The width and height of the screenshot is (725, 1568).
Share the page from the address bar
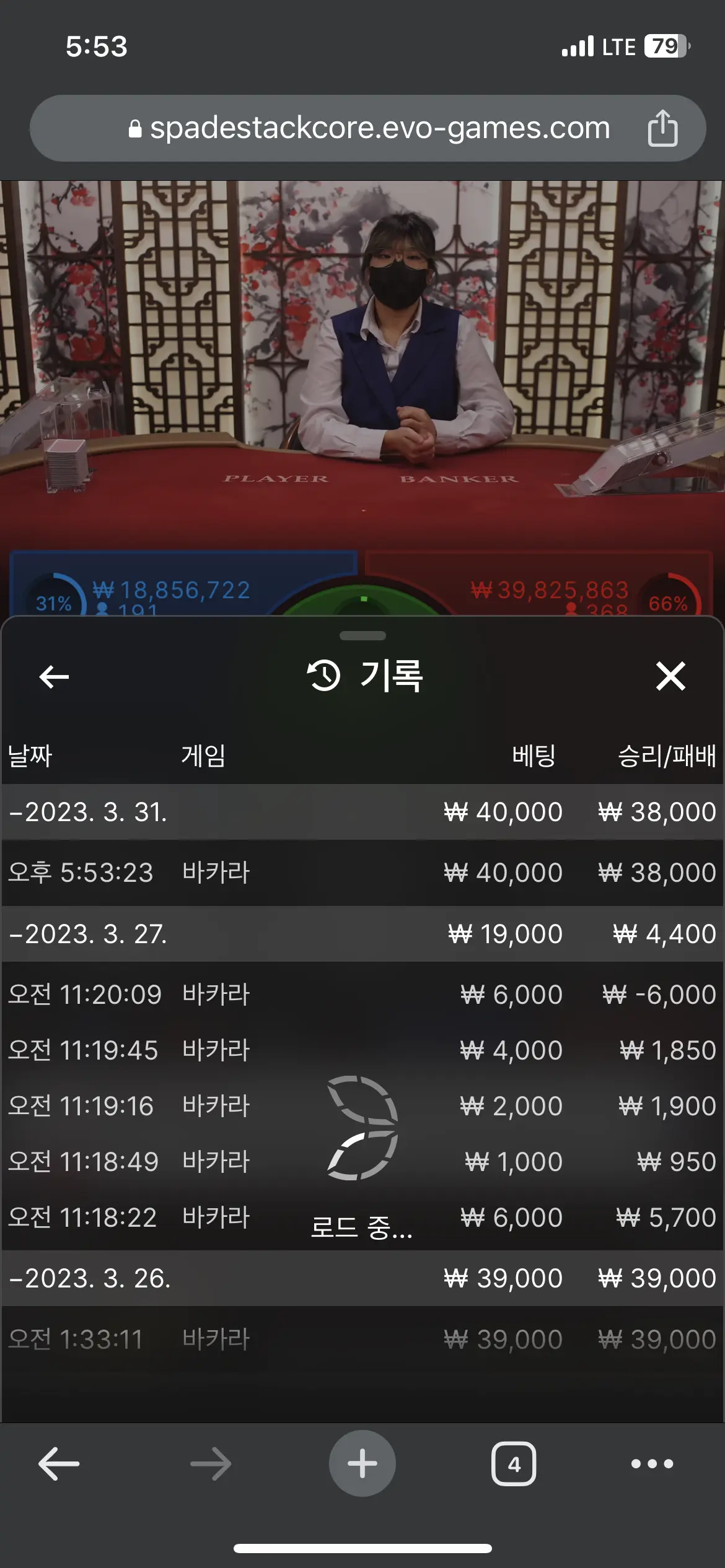tap(662, 128)
